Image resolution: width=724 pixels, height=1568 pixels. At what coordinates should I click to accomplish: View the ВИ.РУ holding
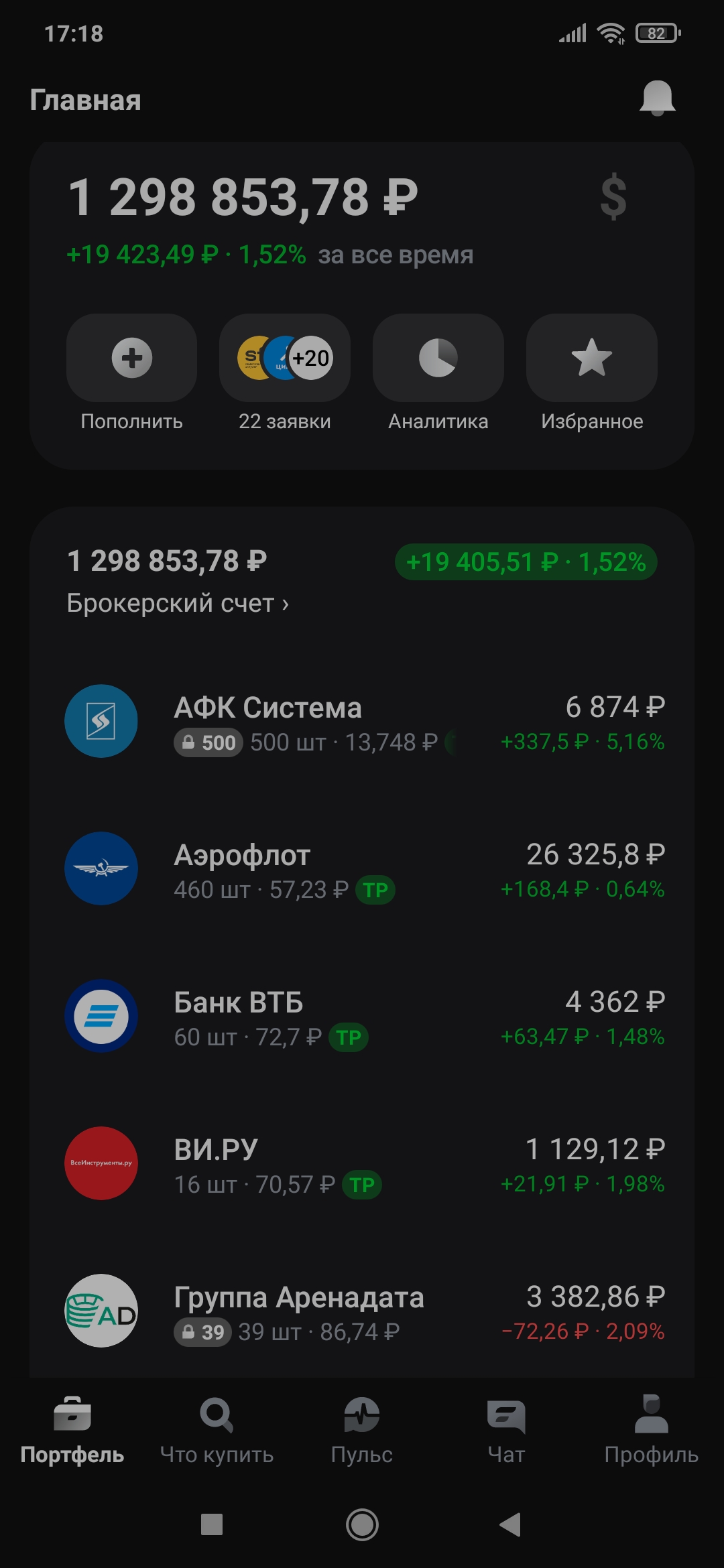(x=362, y=1165)
